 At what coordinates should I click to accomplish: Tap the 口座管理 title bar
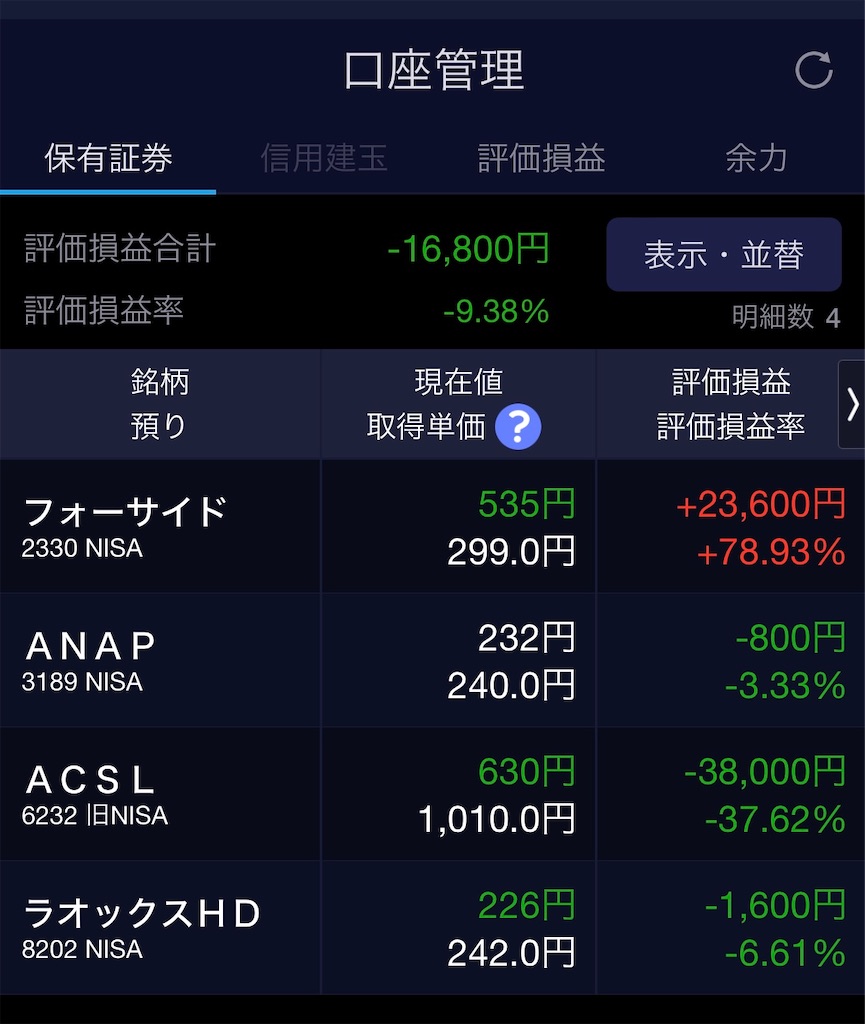click(432, 70)
